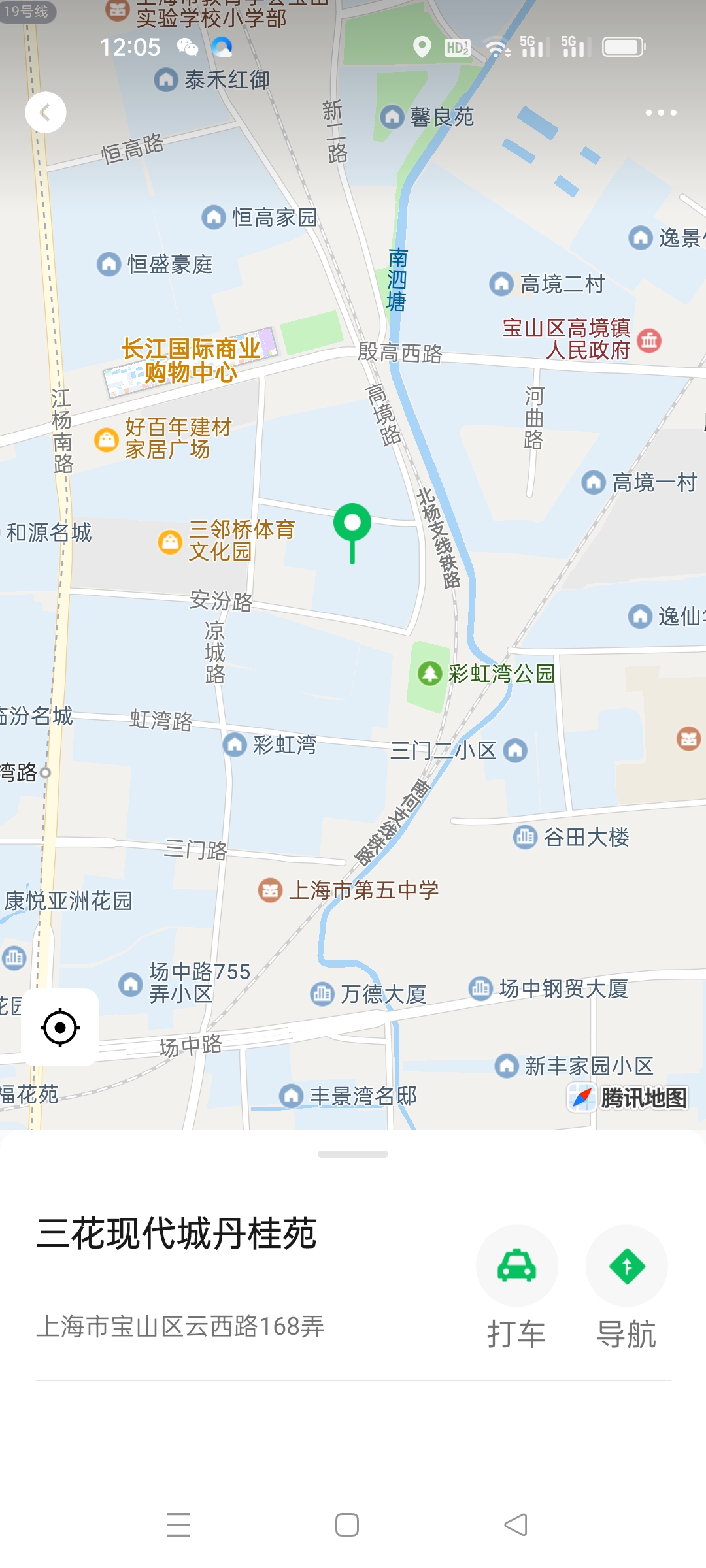Tap the green location pin marker
The image size is (706, 1568).
(x=352, y=526)
